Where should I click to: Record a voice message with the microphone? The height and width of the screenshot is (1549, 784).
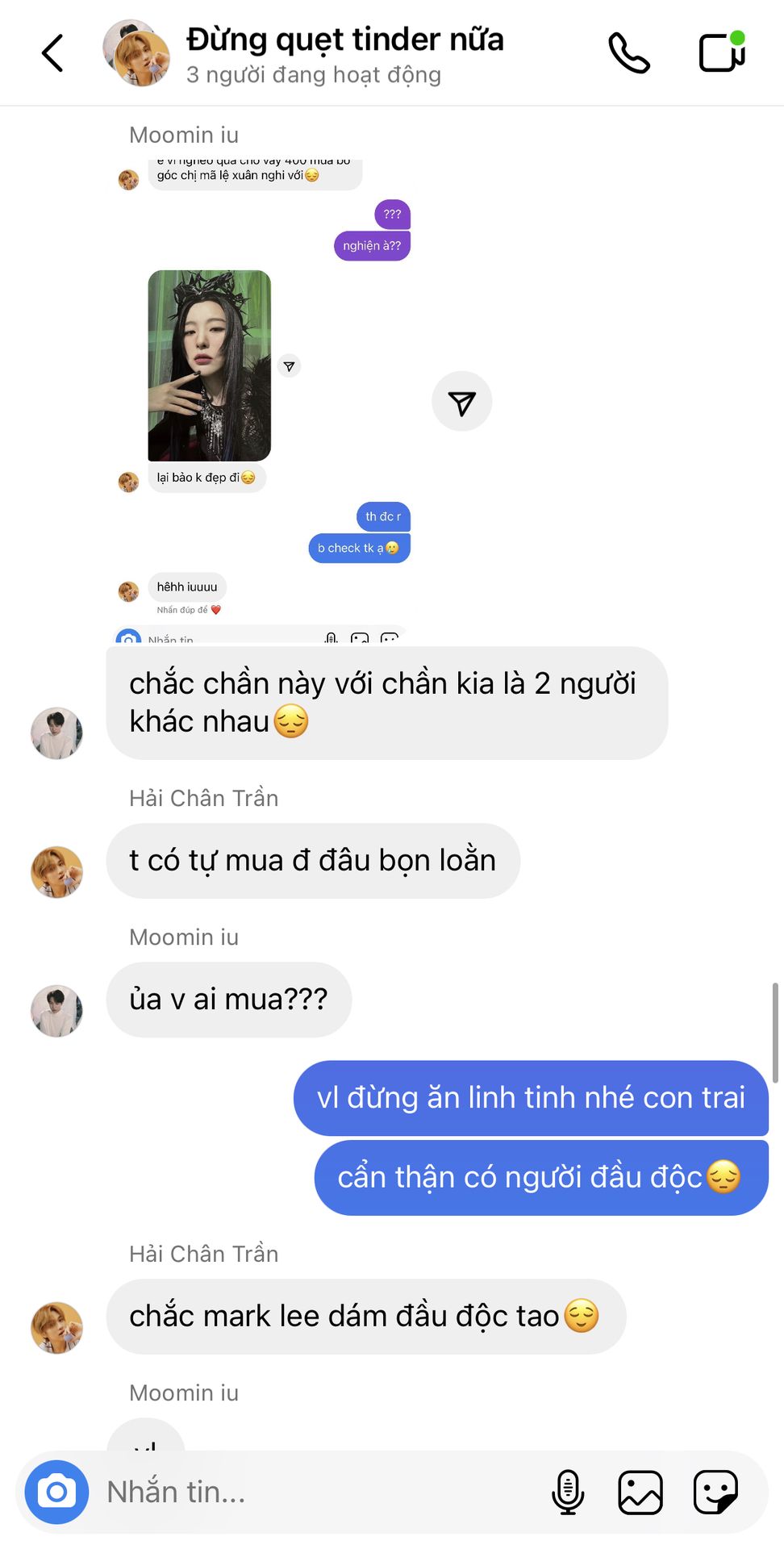point(568,1492)
